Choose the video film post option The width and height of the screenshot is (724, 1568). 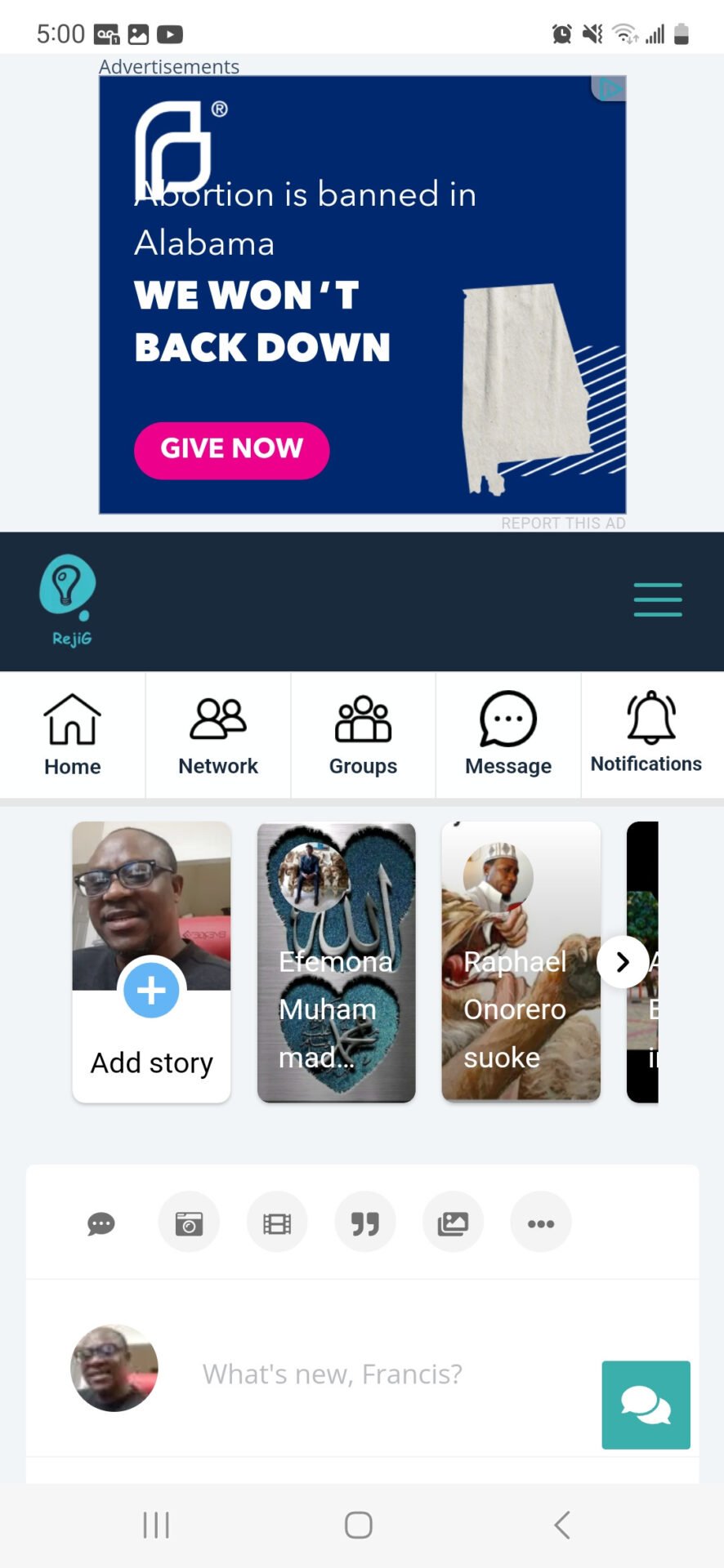coord(277,1223)
